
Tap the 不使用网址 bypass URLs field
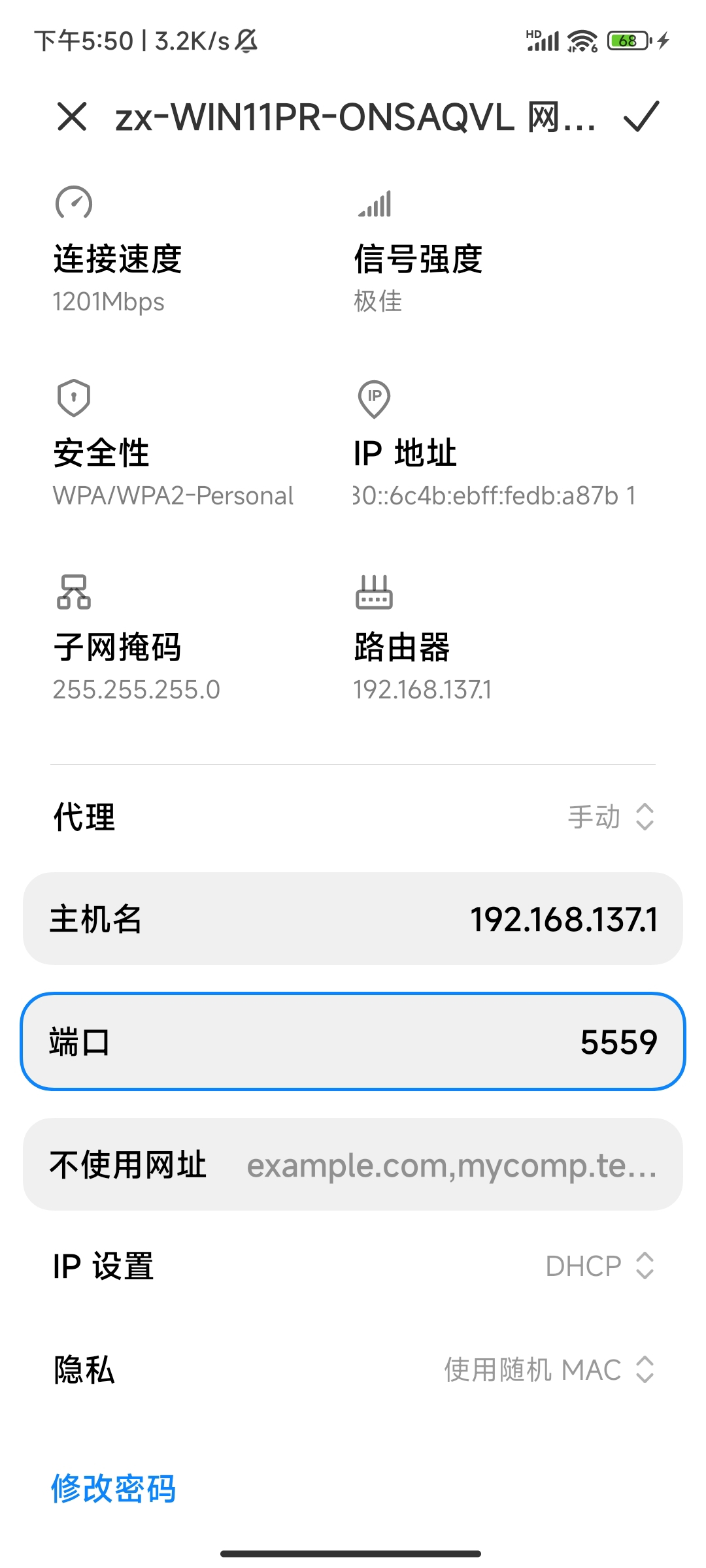[x=353, y=1167]
